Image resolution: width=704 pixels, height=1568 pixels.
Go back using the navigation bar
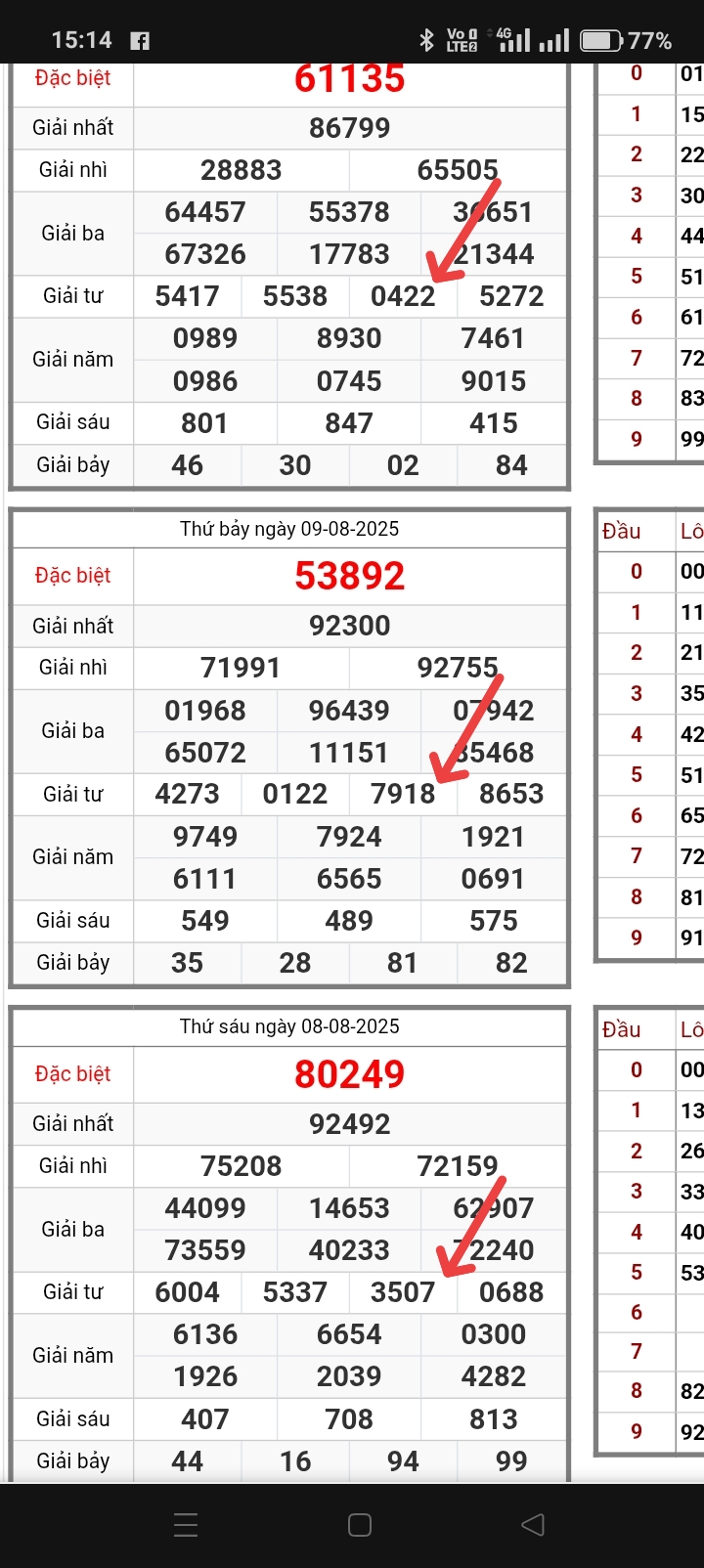point(533,1525)
